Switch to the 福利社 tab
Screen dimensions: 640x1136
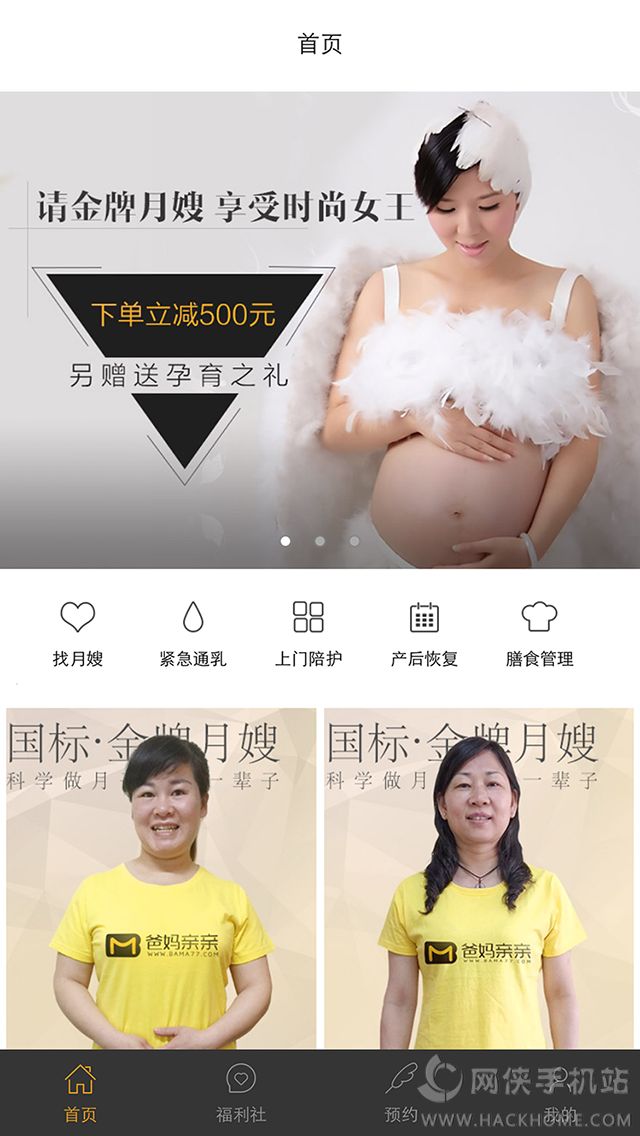pyautogui.click(x=241, y=1092)
